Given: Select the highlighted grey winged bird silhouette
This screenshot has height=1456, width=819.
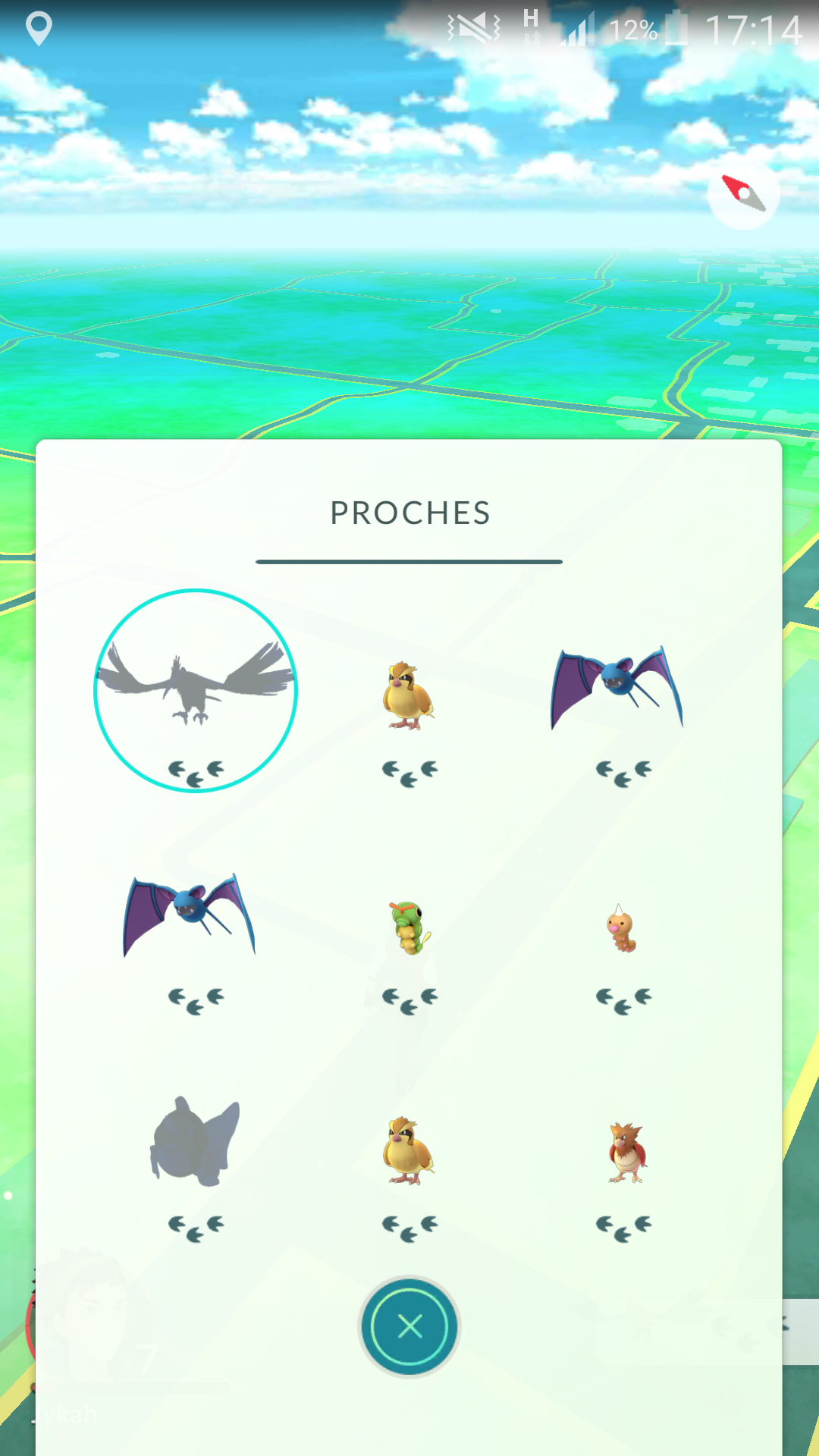Looking at the screenshot, I should pyautogui.click(x=196, y=691).
